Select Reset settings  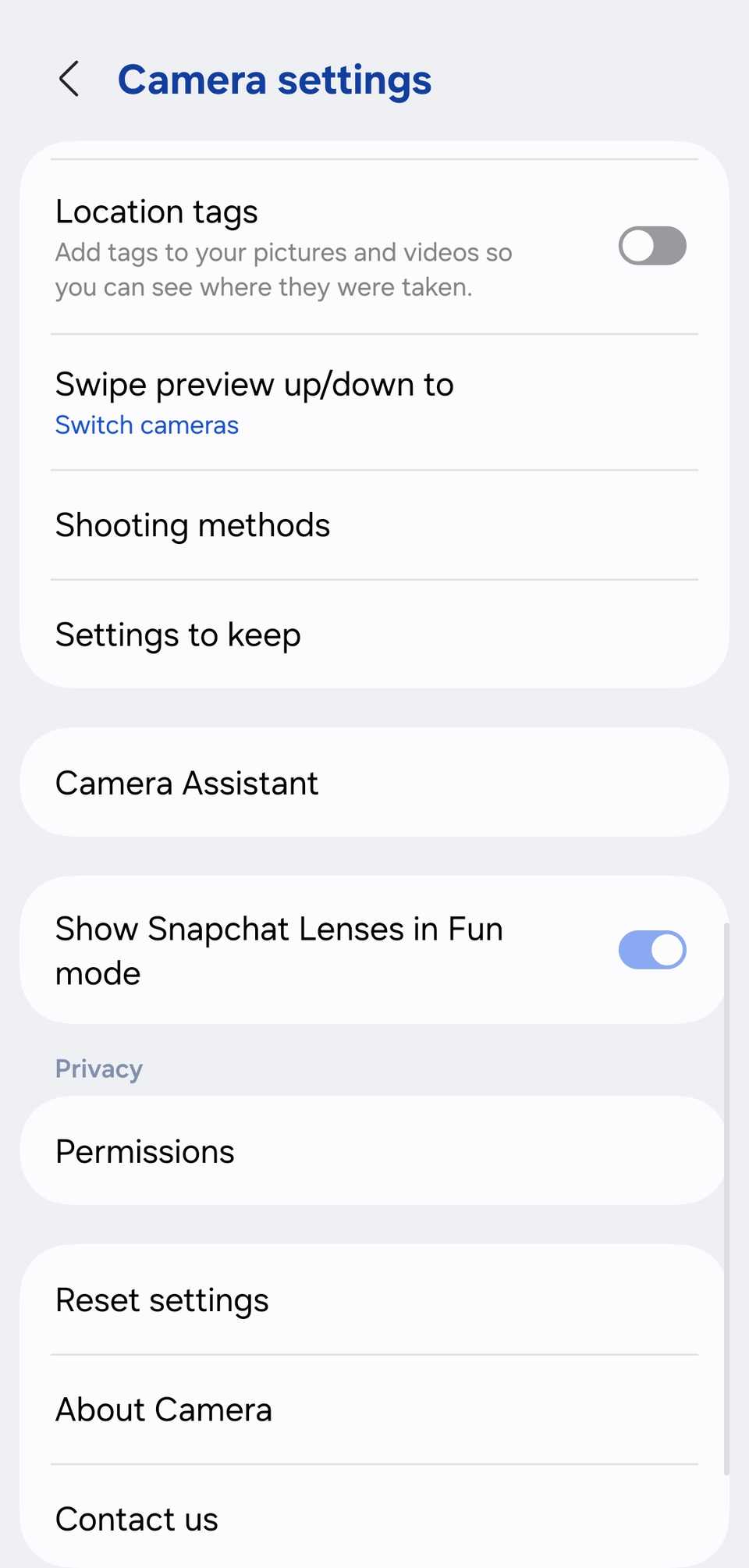pyautogui.click(x=162, y=1300)
